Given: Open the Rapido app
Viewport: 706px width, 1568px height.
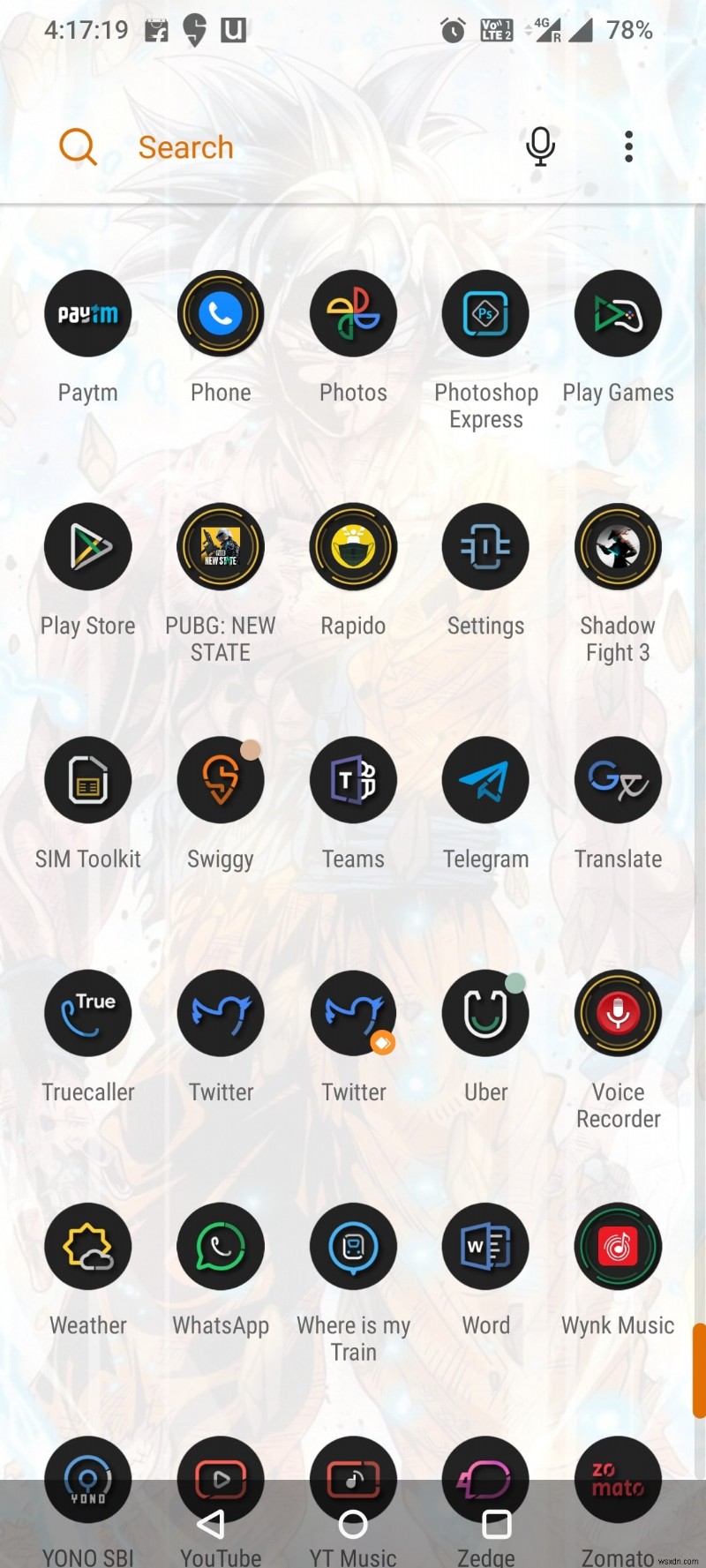Looking at the screenshot, I should pyautogui.click(x=353, y=546).
